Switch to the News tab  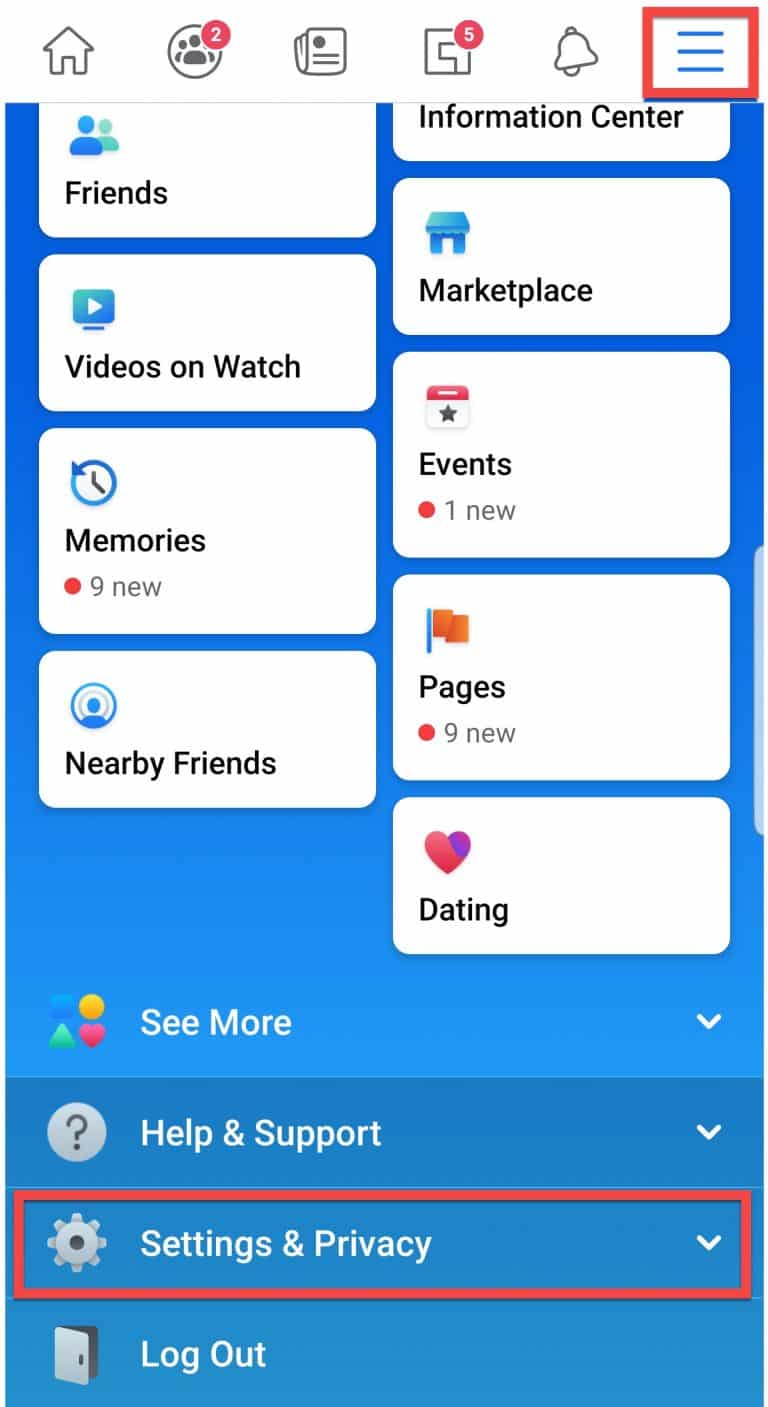click(x=320, y=52)
